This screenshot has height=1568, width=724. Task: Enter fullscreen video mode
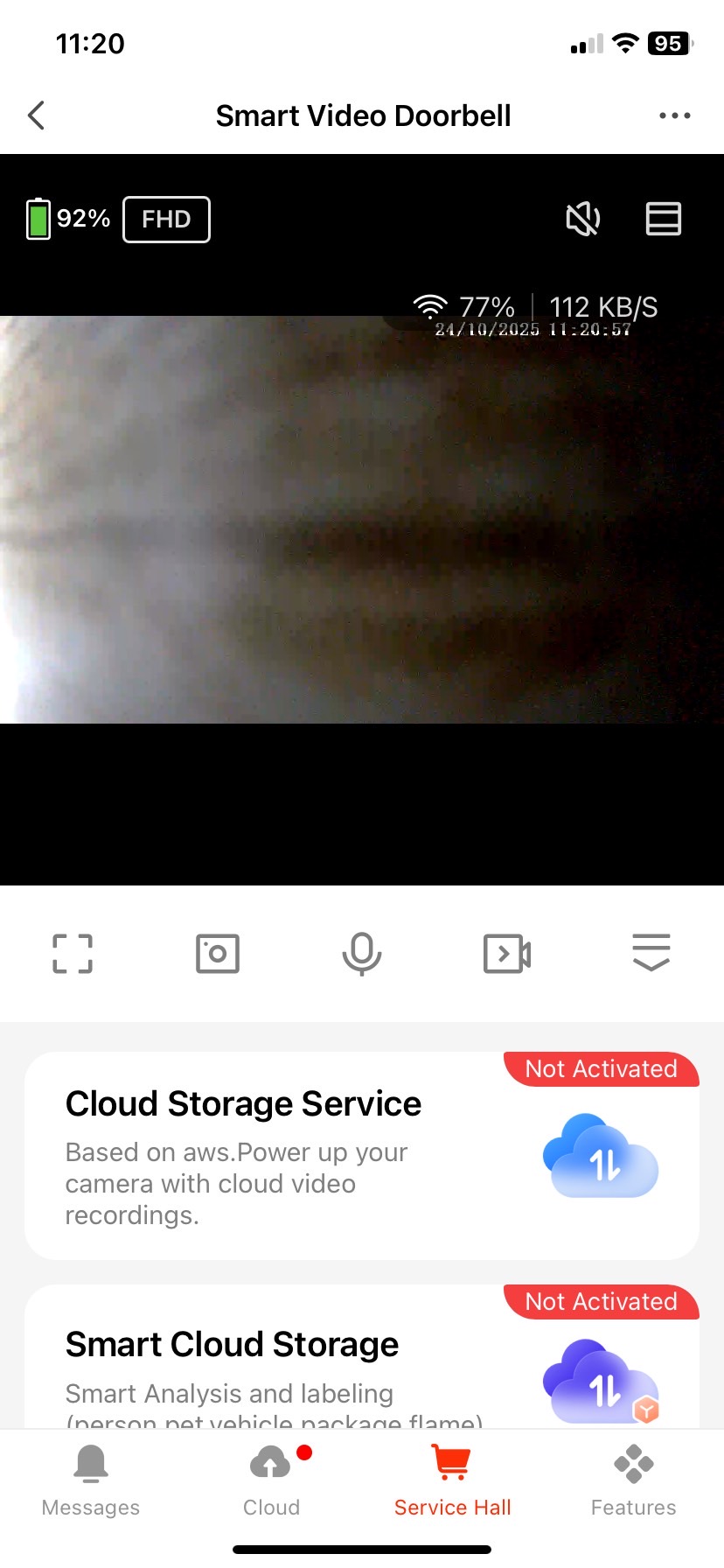(x=73, y=954)
